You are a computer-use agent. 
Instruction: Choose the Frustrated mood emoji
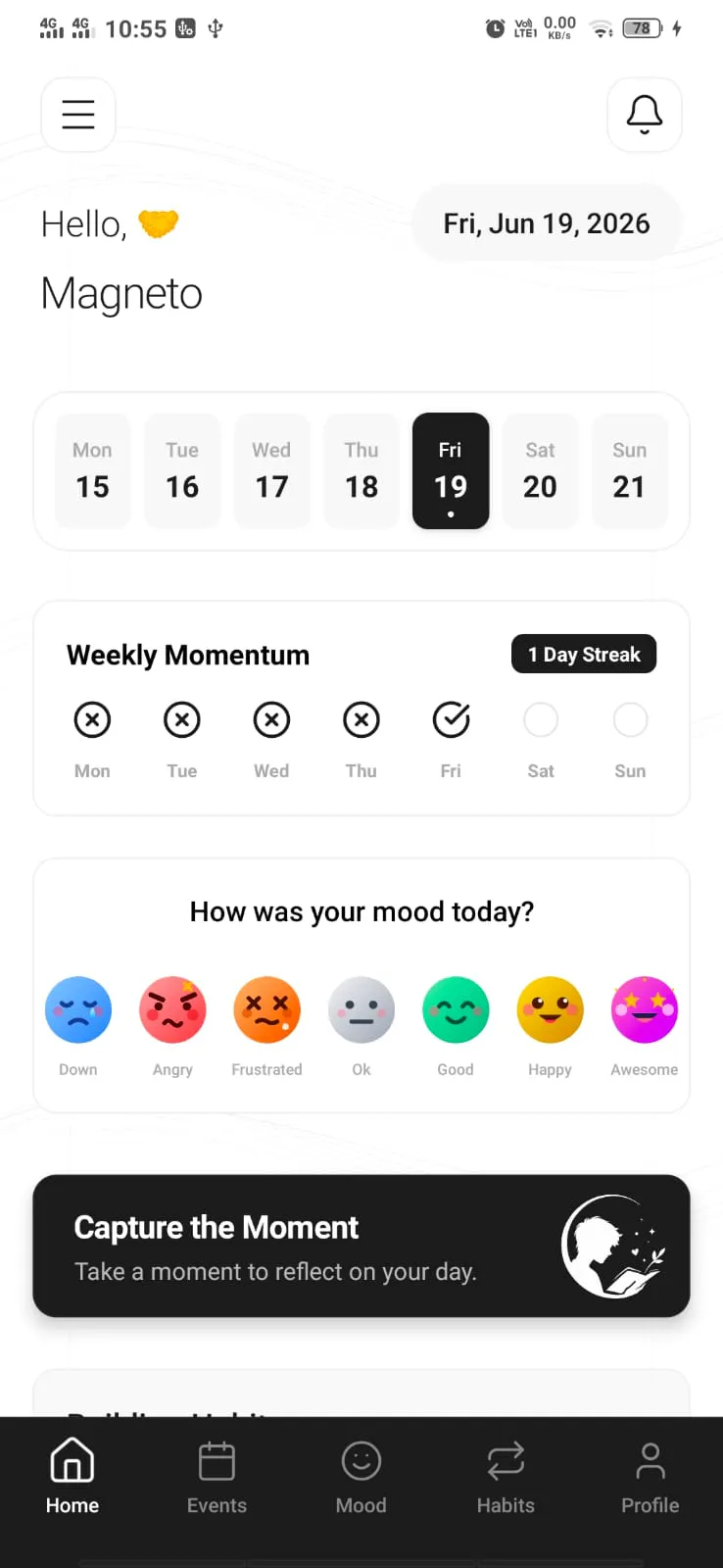click(x=266, y=1010)
